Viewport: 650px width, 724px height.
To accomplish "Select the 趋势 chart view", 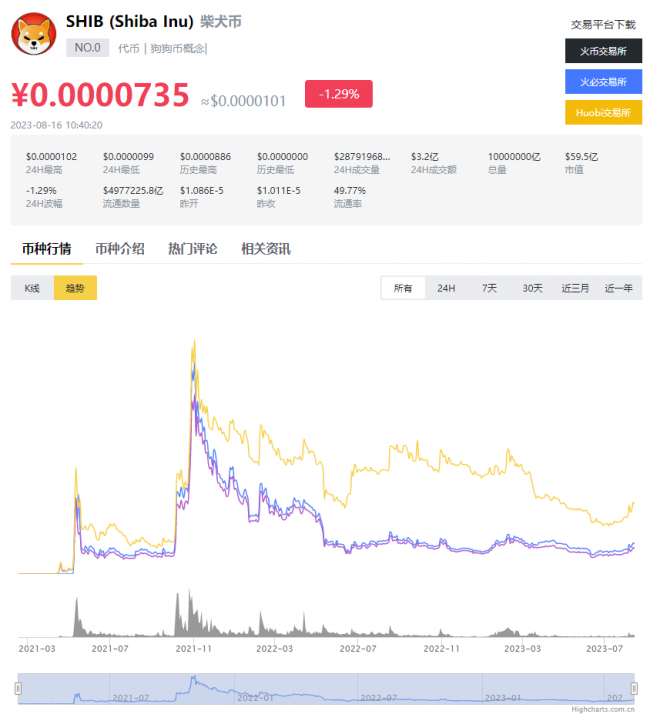I will click(x=75, y=288).
